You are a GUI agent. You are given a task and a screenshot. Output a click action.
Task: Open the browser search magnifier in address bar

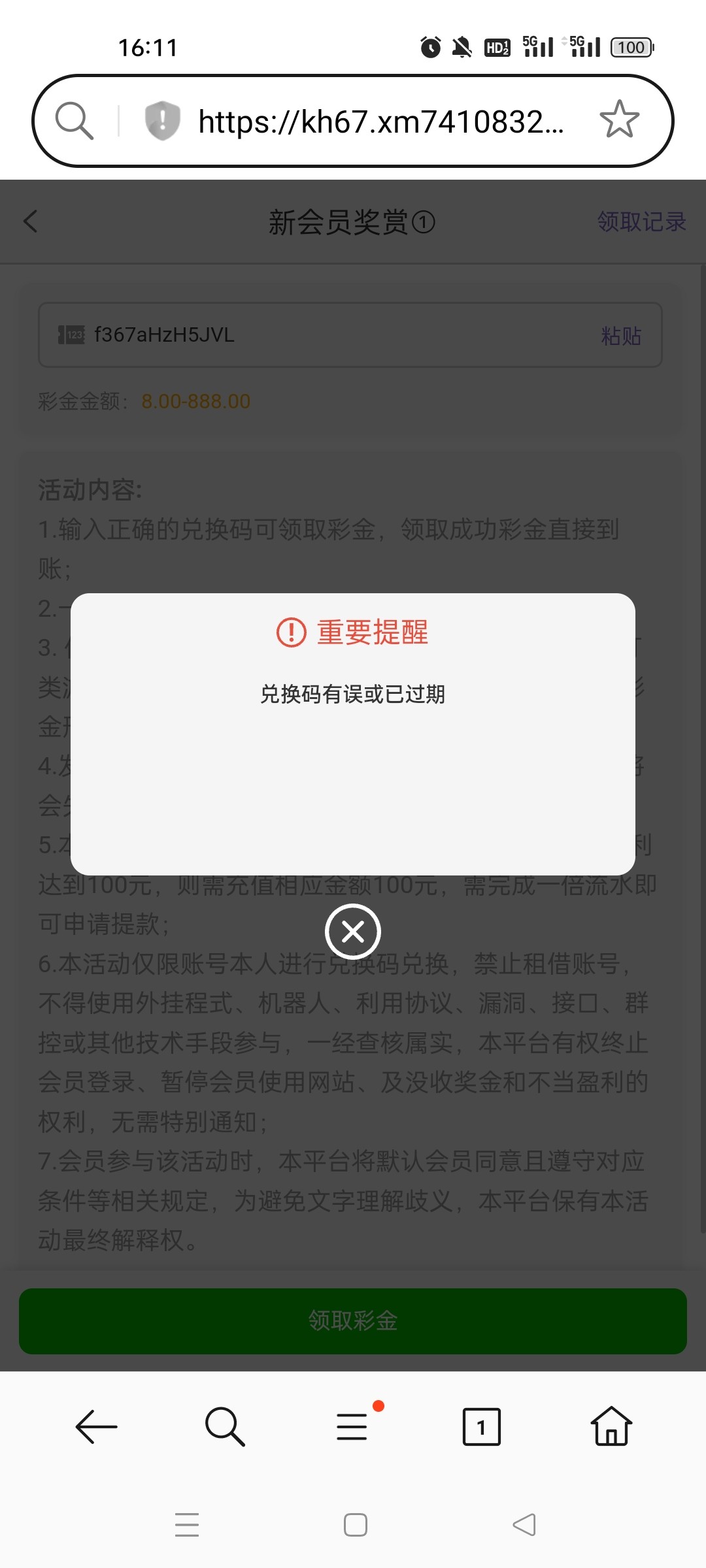click(74, 121)
